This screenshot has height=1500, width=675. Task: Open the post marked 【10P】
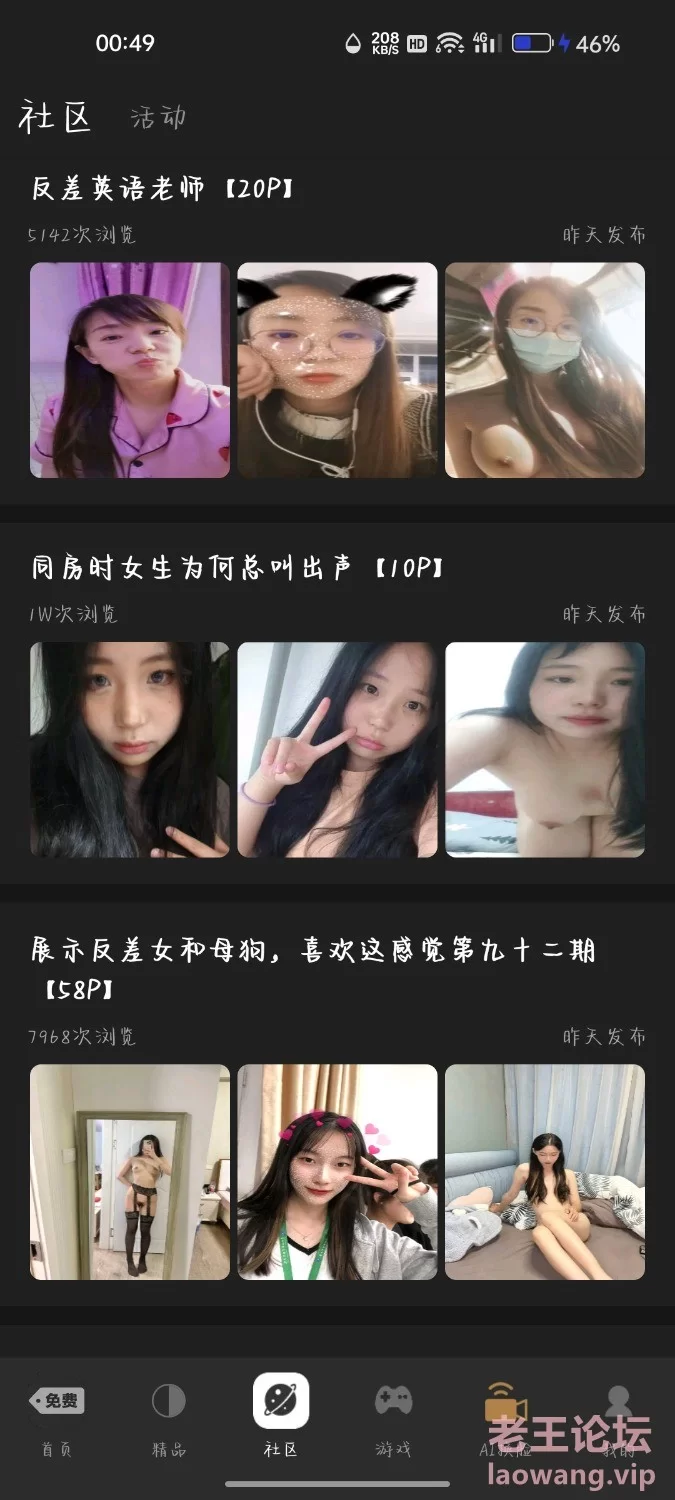[x=237, y=568]
